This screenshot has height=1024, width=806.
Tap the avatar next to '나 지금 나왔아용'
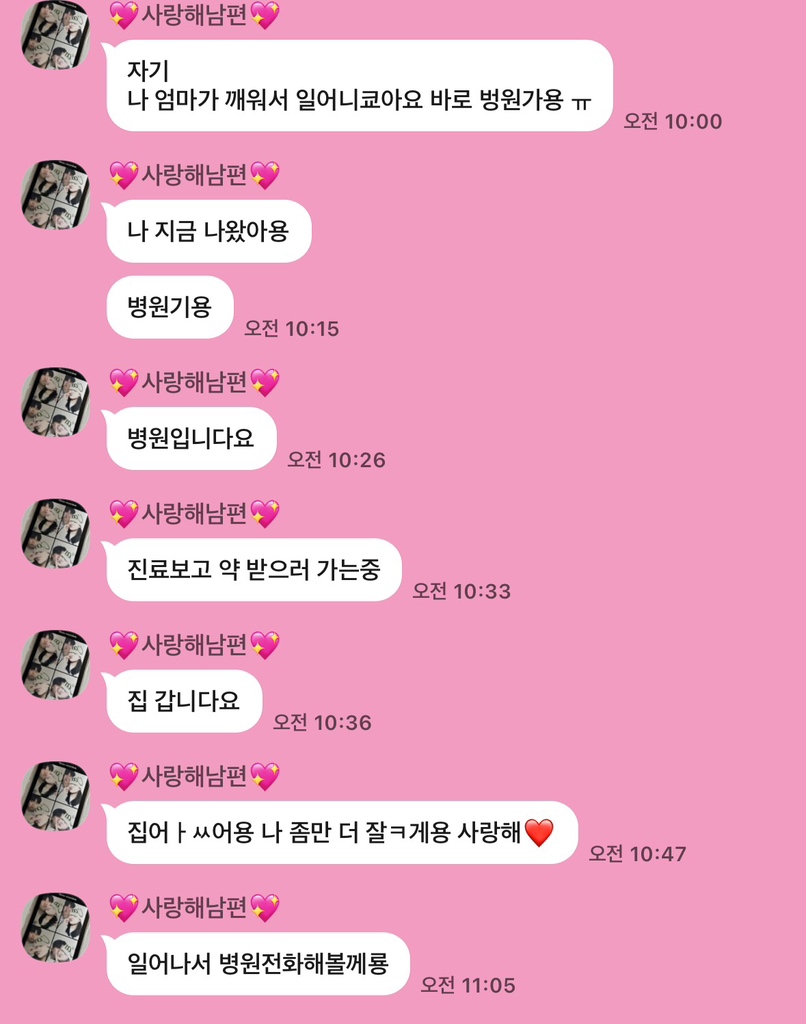[x=56, y=195]
